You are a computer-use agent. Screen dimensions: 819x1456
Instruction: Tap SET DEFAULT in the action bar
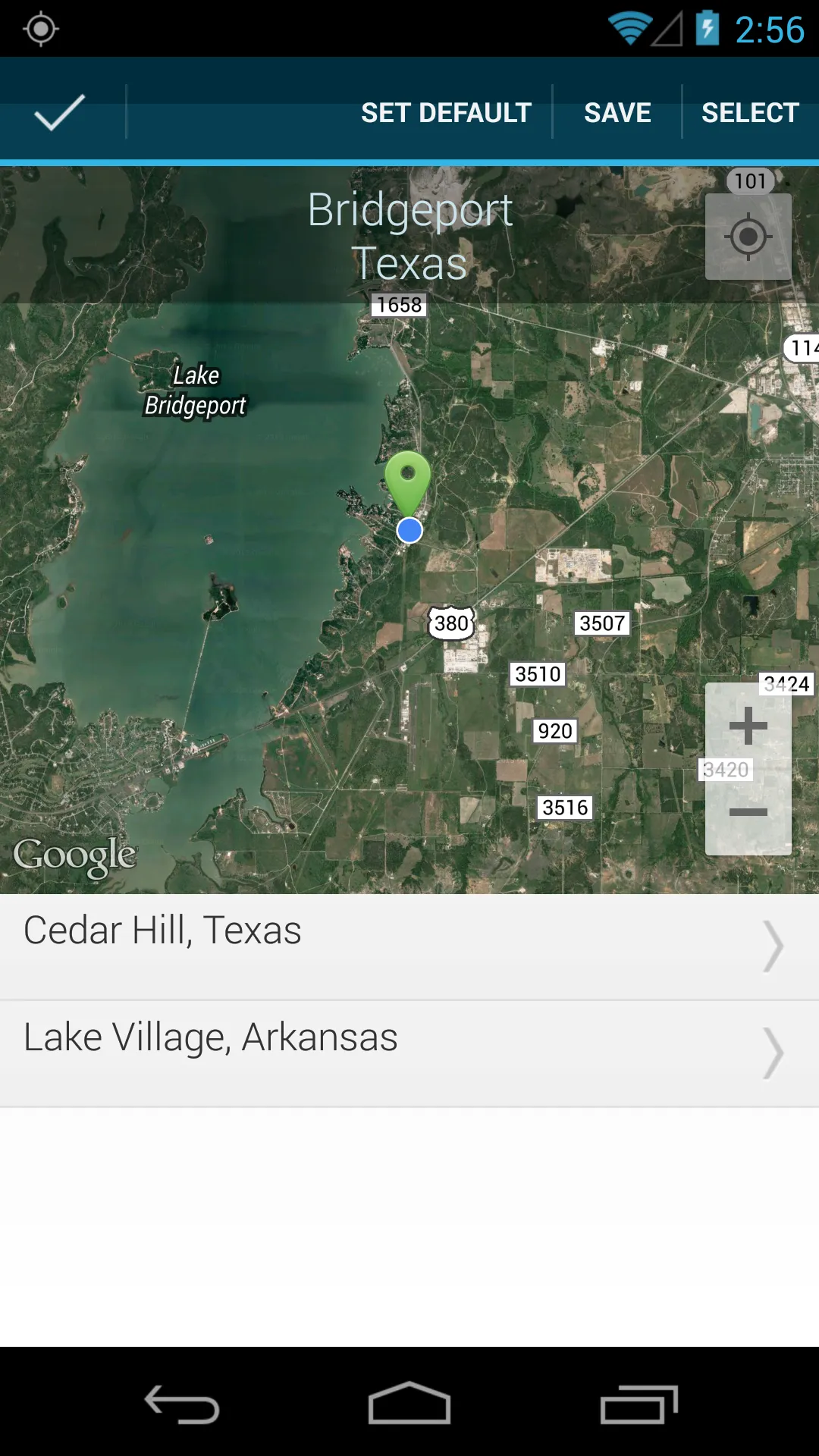[446, 112]
